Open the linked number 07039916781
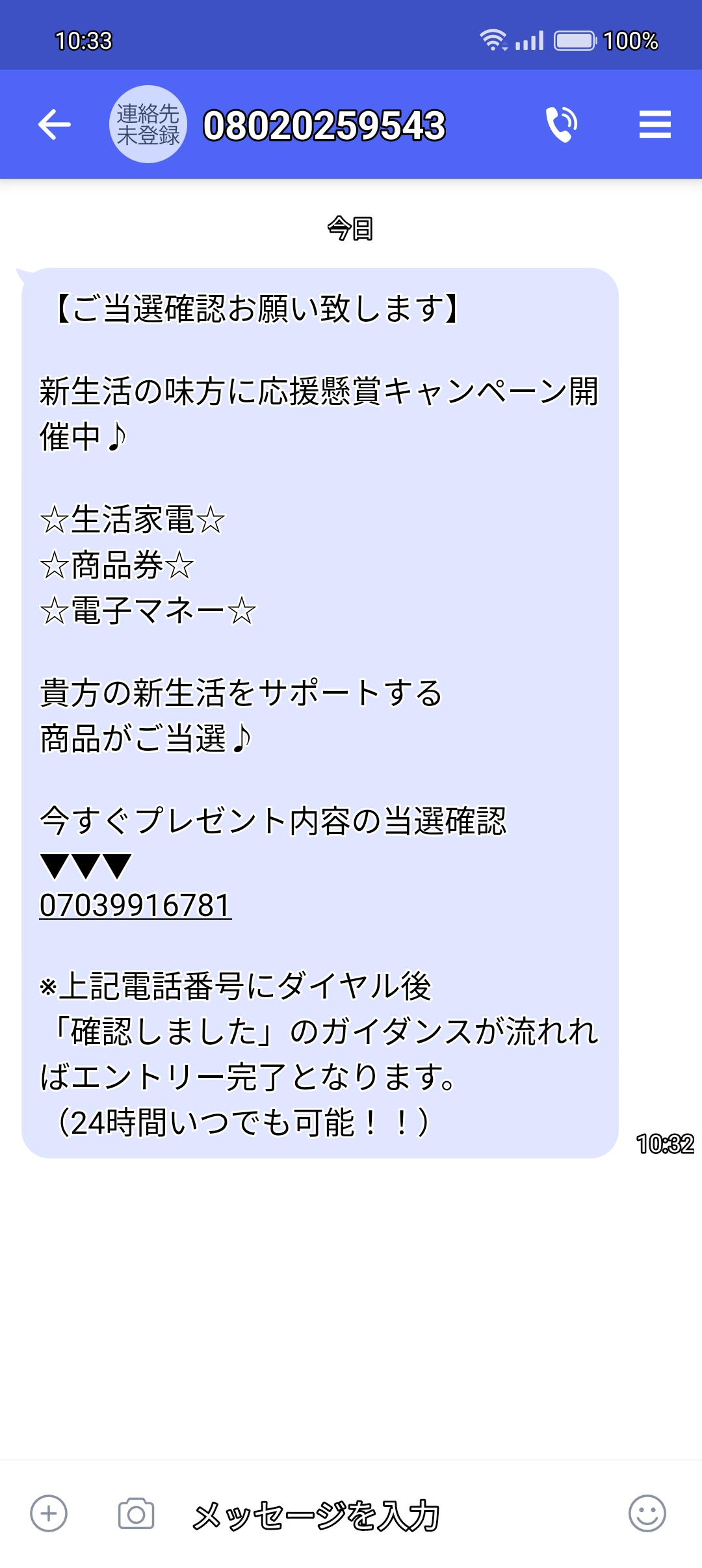Screen dimensions: 702x1568 click(135, 905)
